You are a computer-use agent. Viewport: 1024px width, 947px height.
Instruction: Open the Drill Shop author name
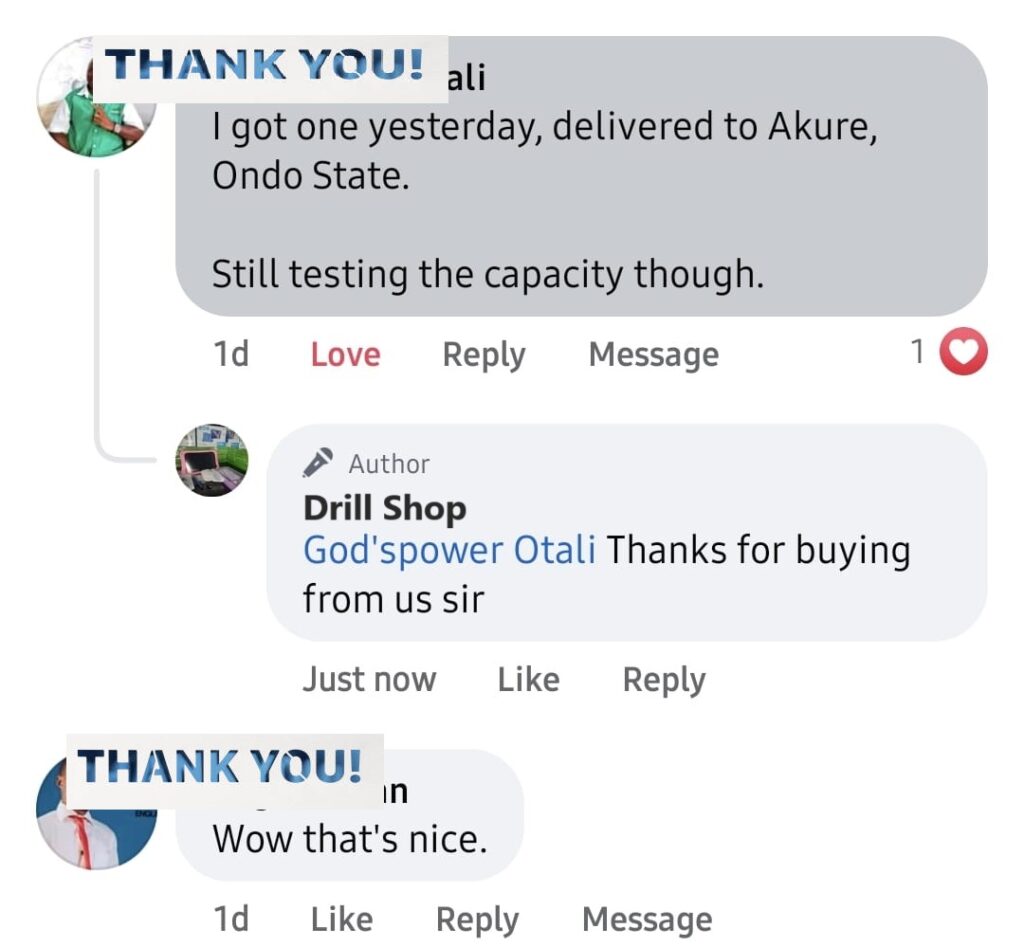coord(384,508)
